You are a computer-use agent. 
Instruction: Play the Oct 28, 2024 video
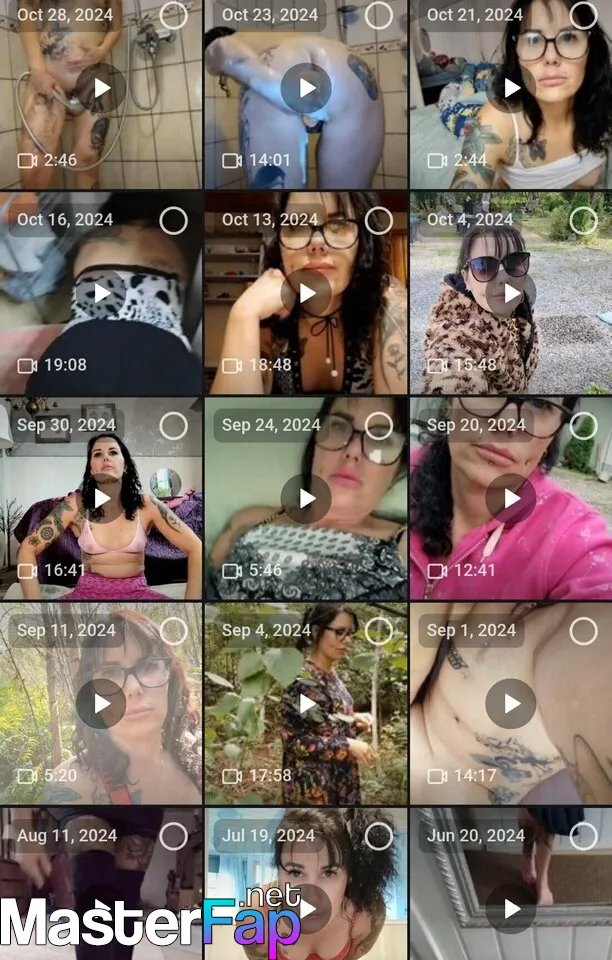101,88
